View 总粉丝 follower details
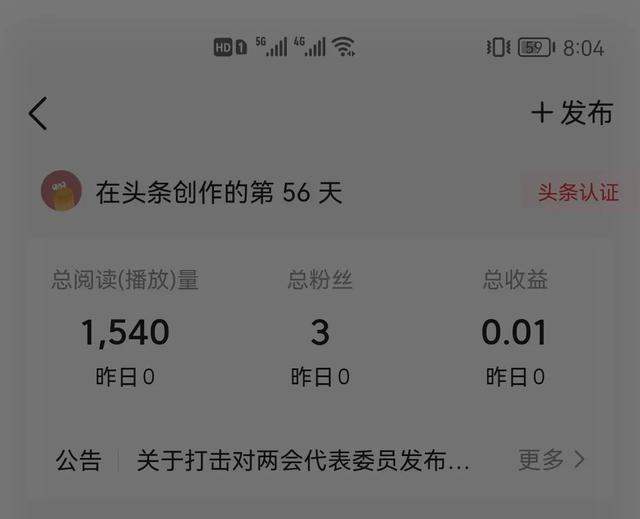This screenshot has height=519, width=640. point(320,332)
